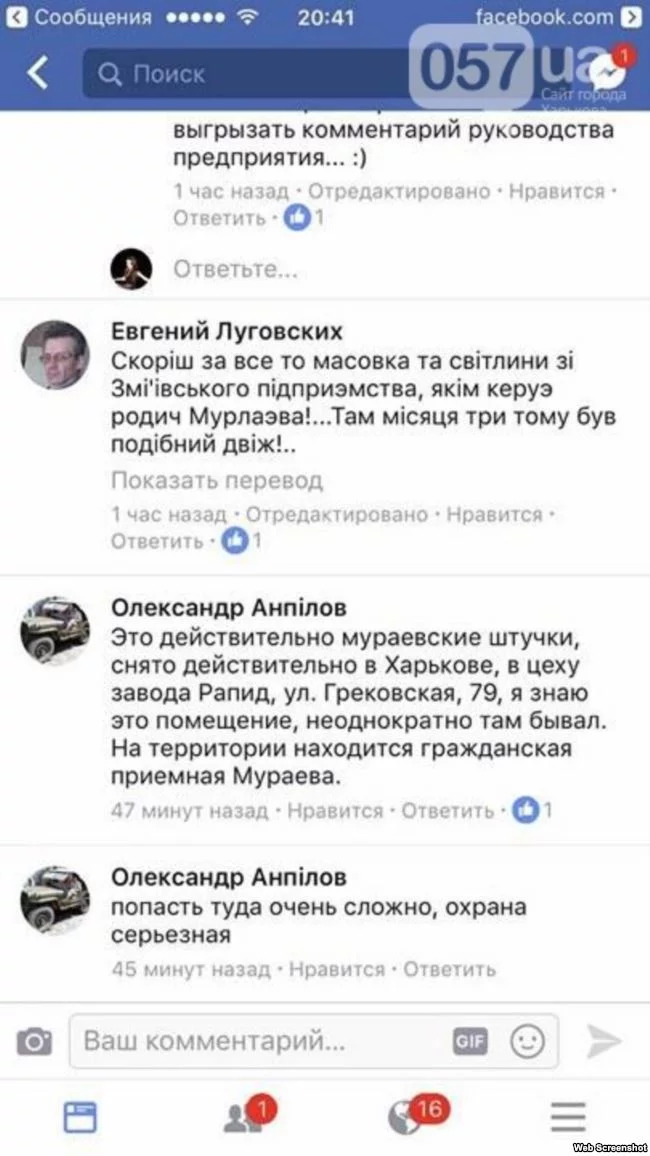Screen dimensions: 650x1156
Task: Open the GIF picker
Action: (x=470, y=1041)
